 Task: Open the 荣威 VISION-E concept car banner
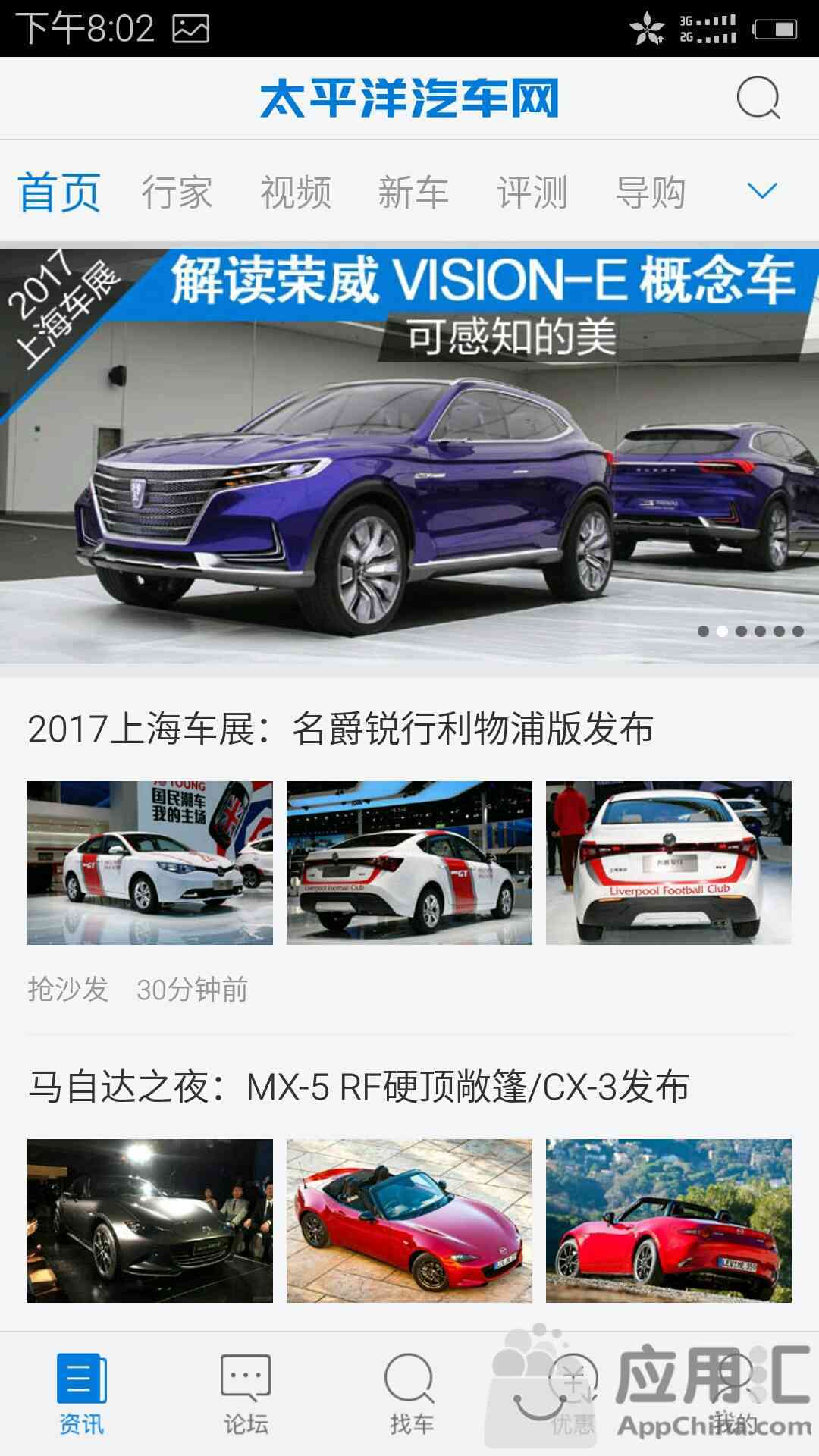(409, 455)
